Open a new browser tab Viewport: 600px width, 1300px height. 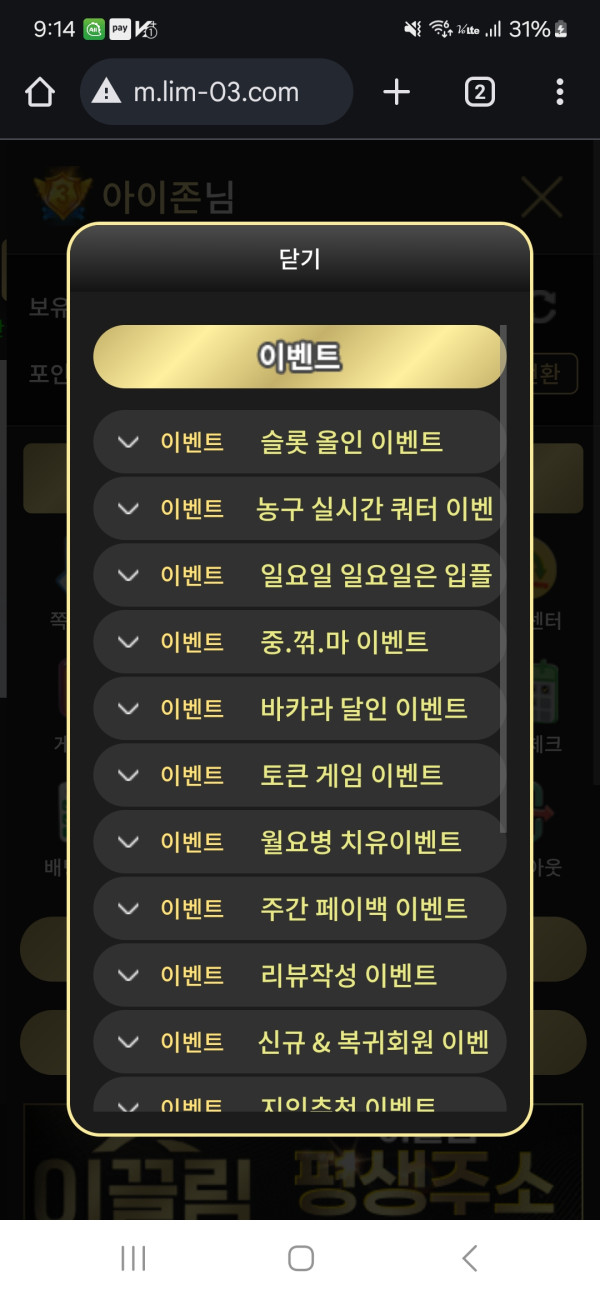coord(397,93)
